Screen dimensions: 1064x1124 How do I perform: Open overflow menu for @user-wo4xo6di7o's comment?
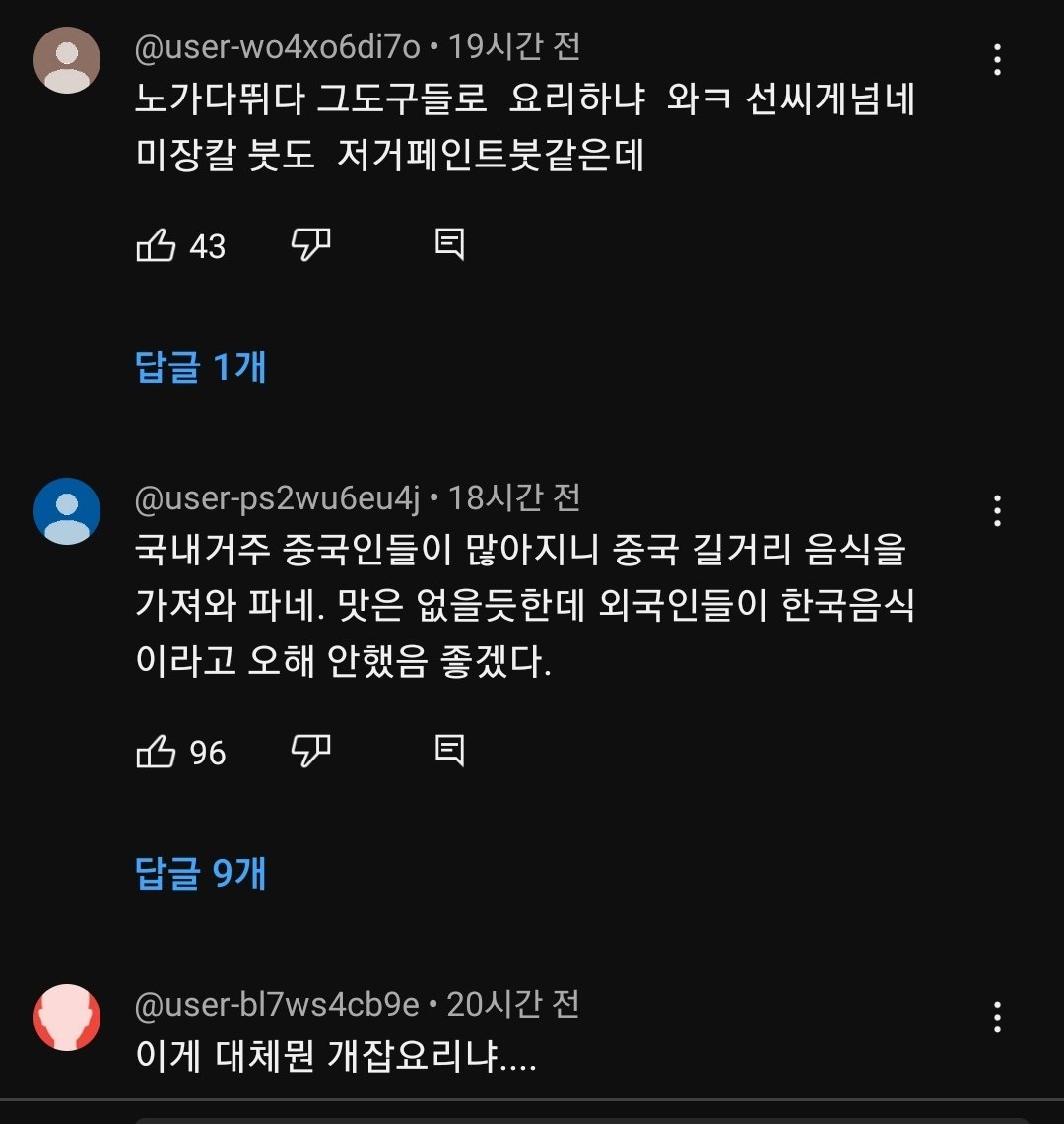(x=997, y=60)
